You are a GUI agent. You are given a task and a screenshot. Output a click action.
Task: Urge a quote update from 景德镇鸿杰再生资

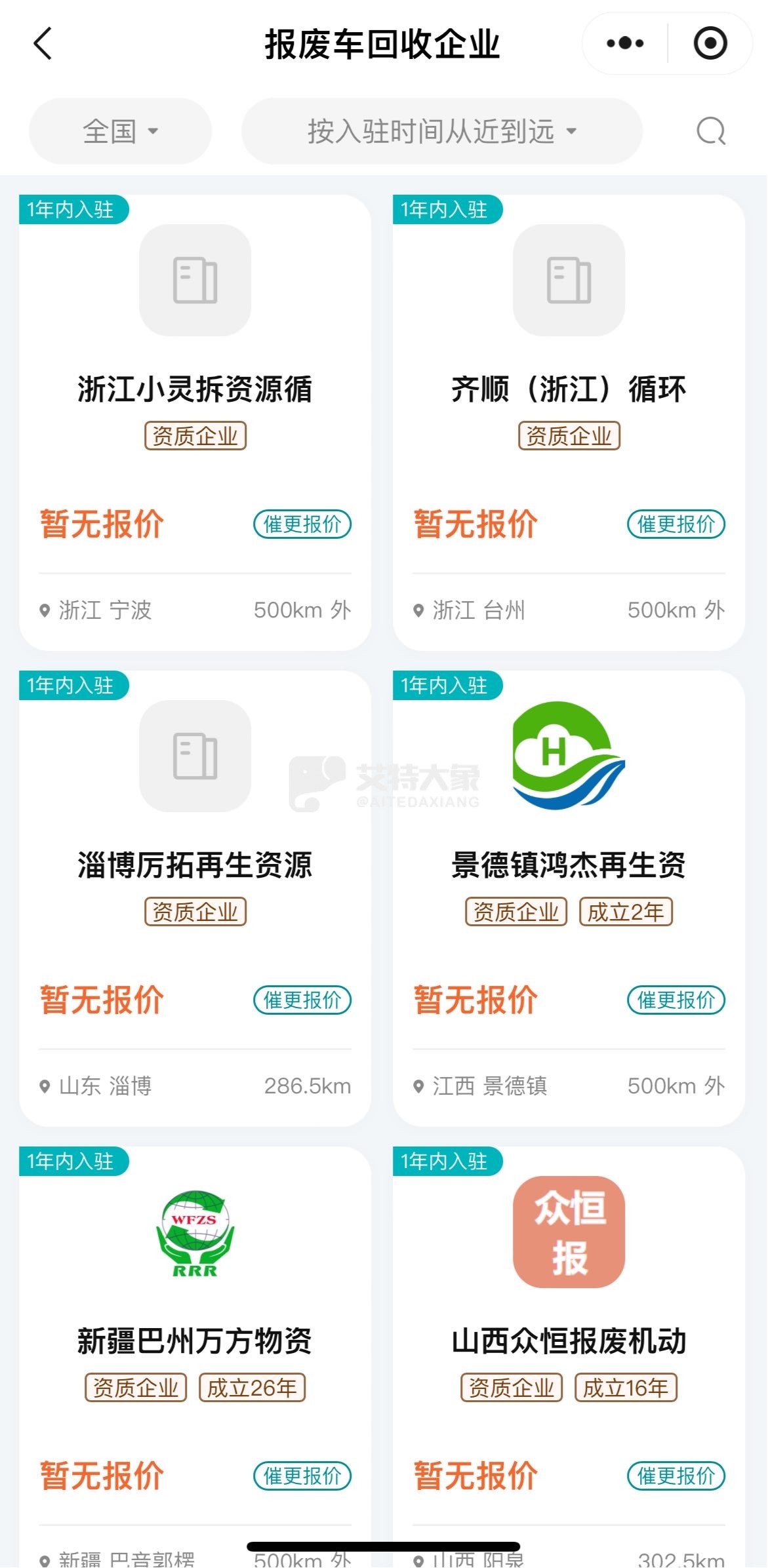676,1000
